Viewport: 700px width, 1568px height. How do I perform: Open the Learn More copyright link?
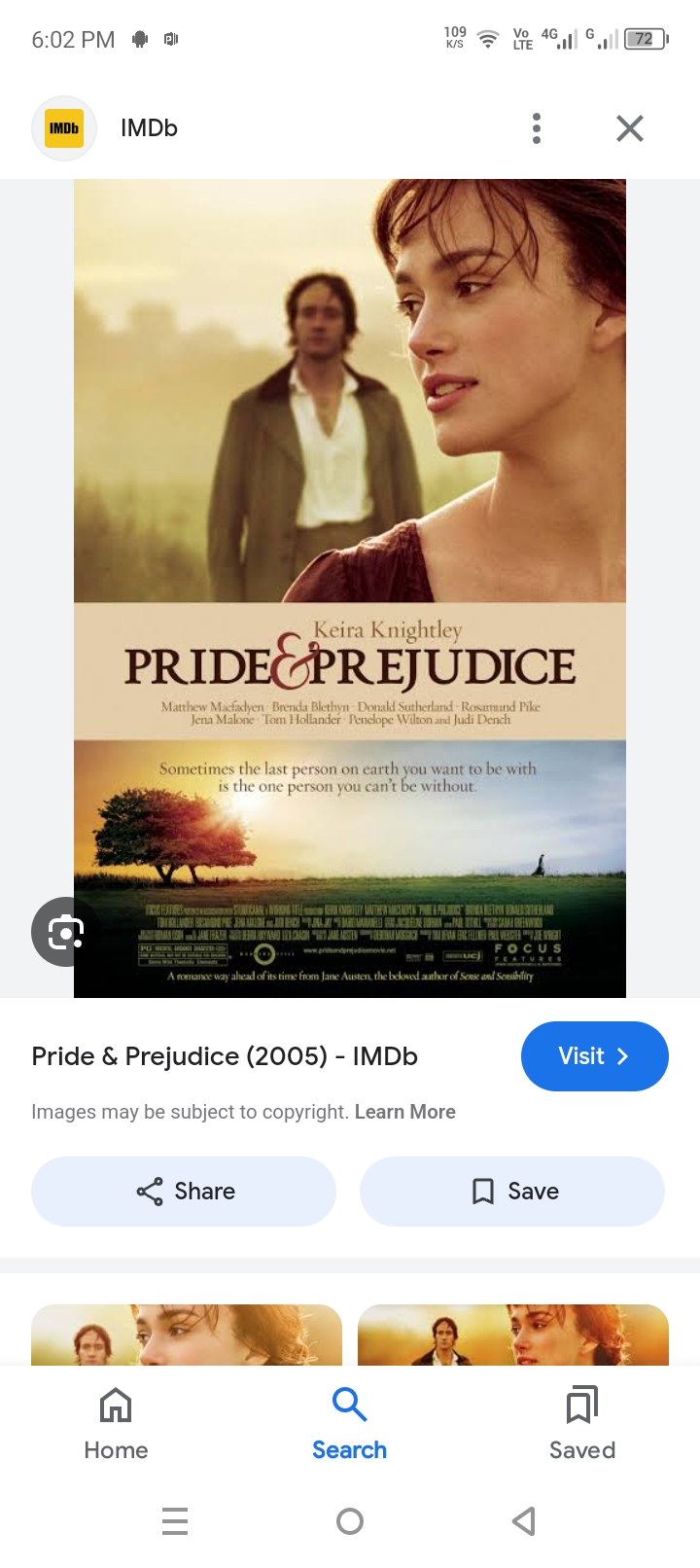(x=404, y=1112)
